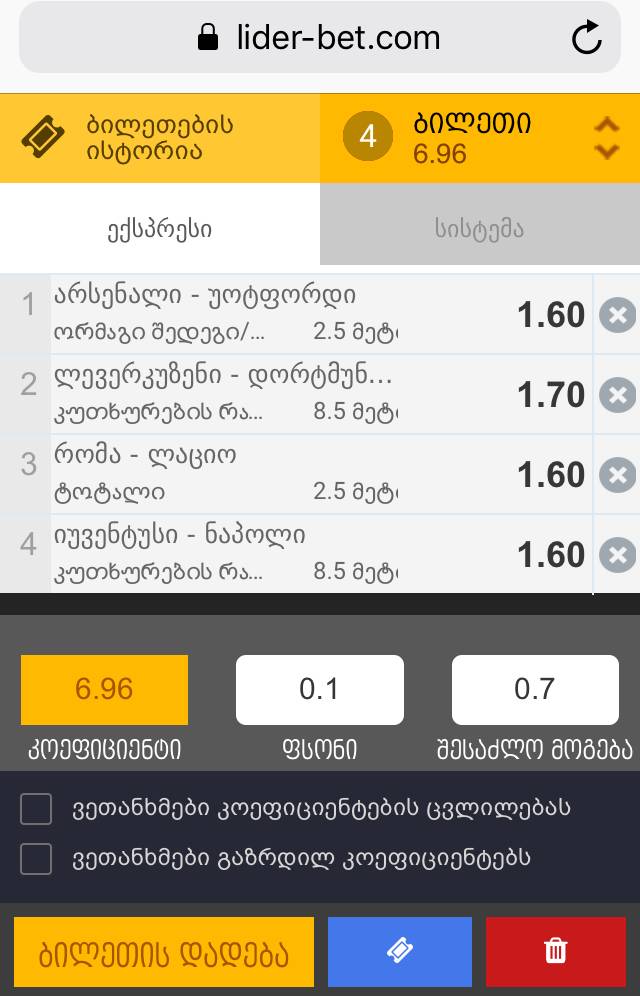The width and height of the screenshot is (640, 996).
Task: Collapse the ბილეთი panel with arrows
Action: [x=606, y=139]
